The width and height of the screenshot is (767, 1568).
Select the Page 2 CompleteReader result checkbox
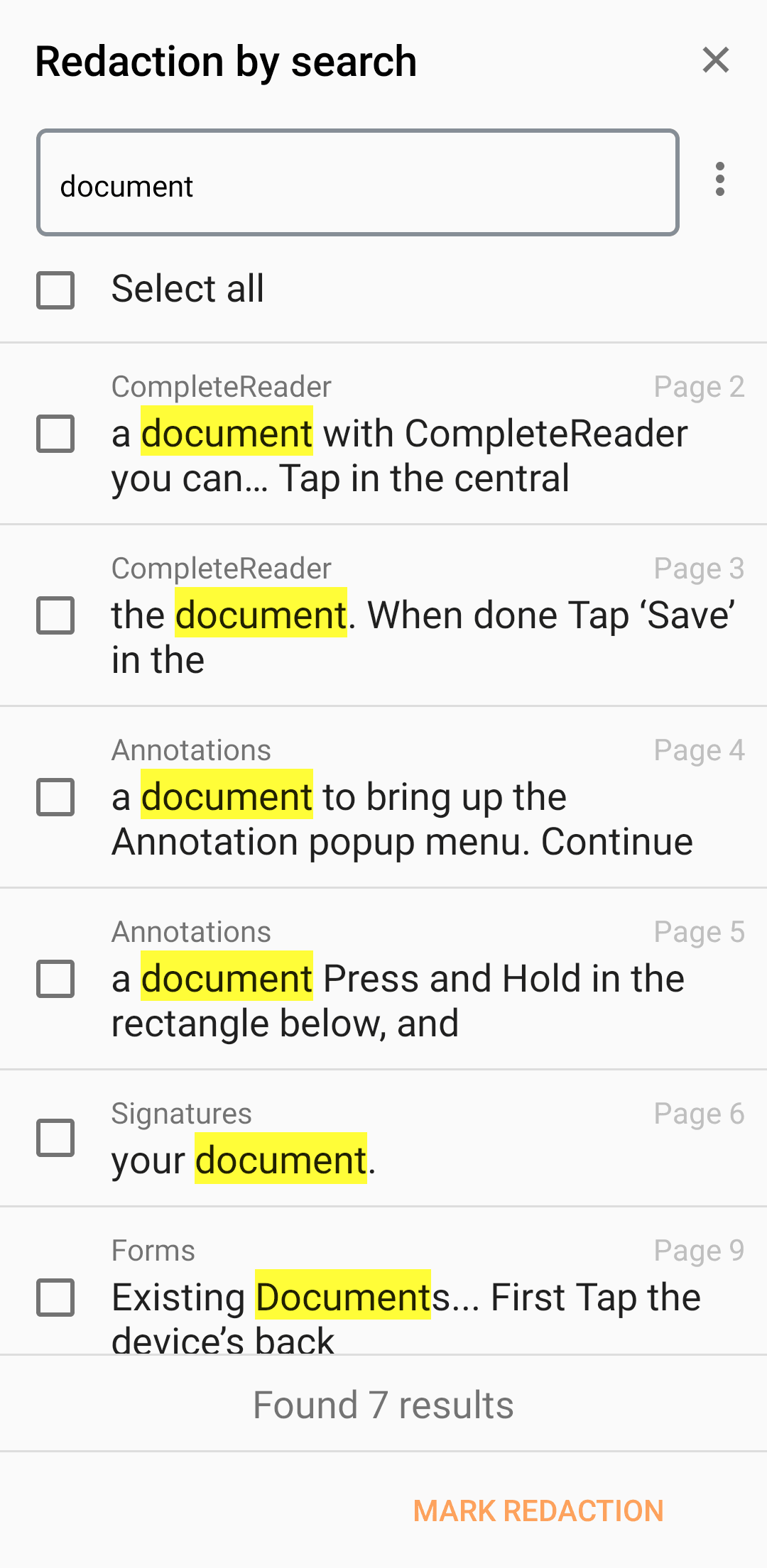(55, 434)
